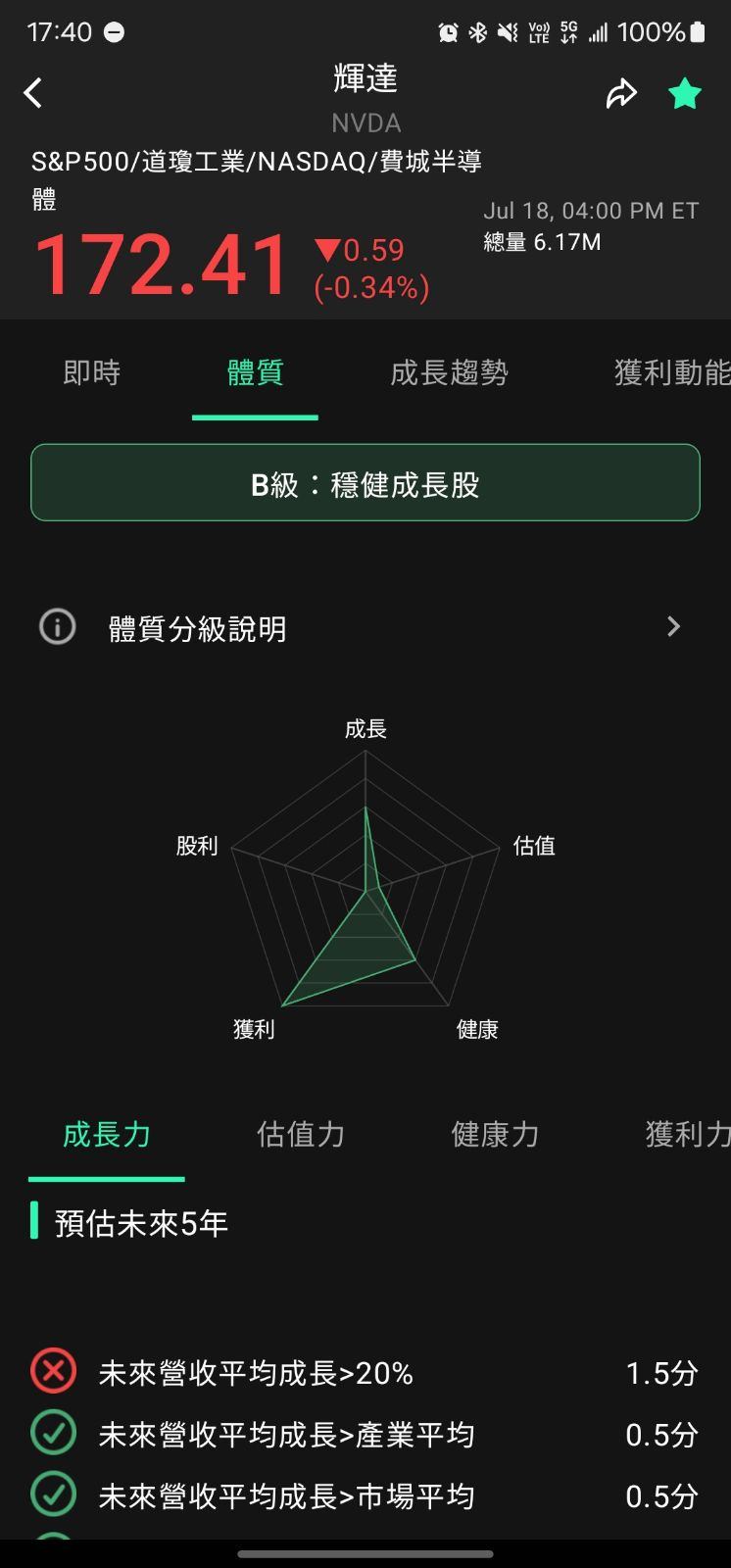The image size is (731, 1568).
Task: Tap the B級：穩健成長股 rating banner
Action: 365,482
